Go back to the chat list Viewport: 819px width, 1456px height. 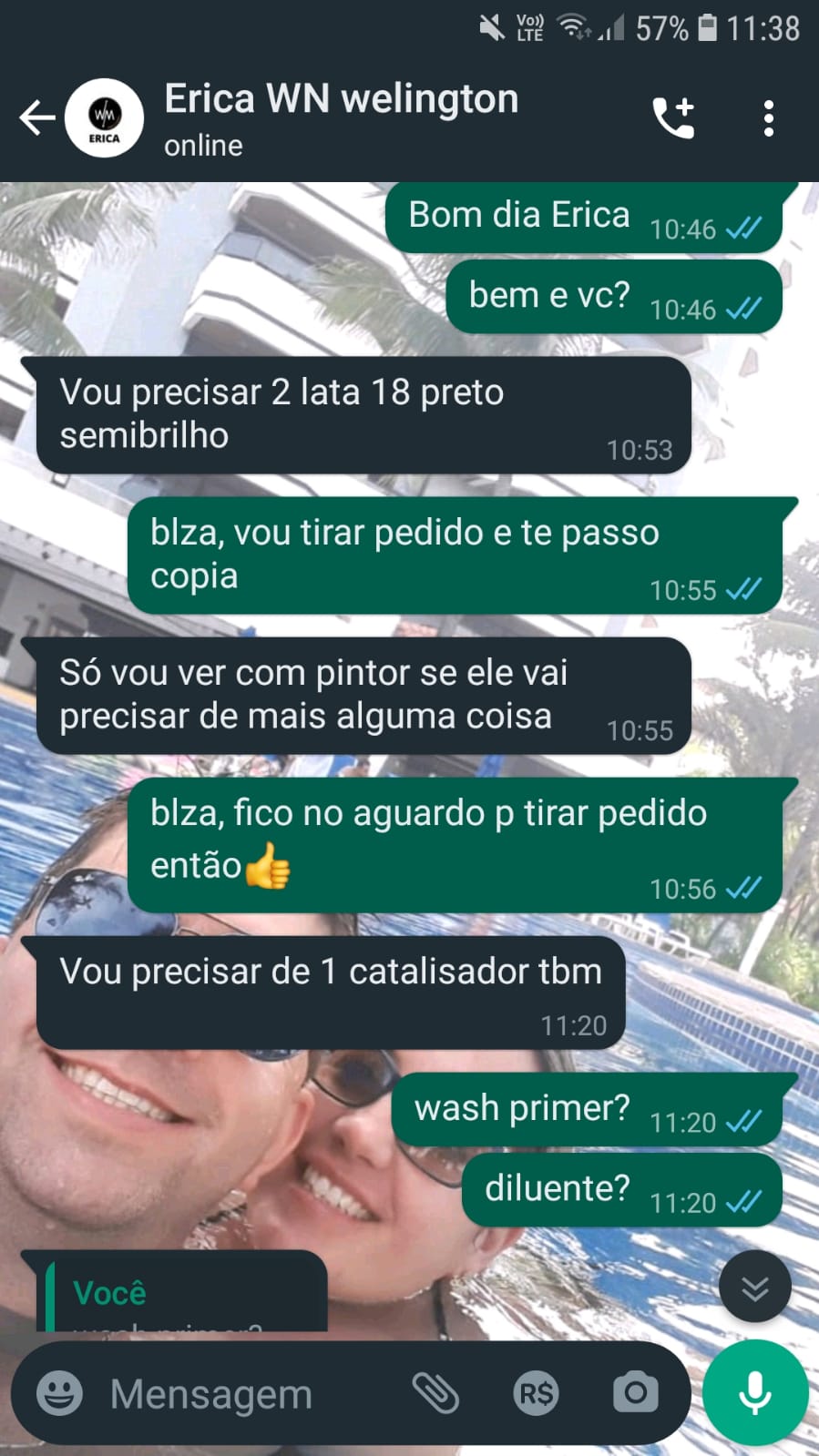click(36, 118)
